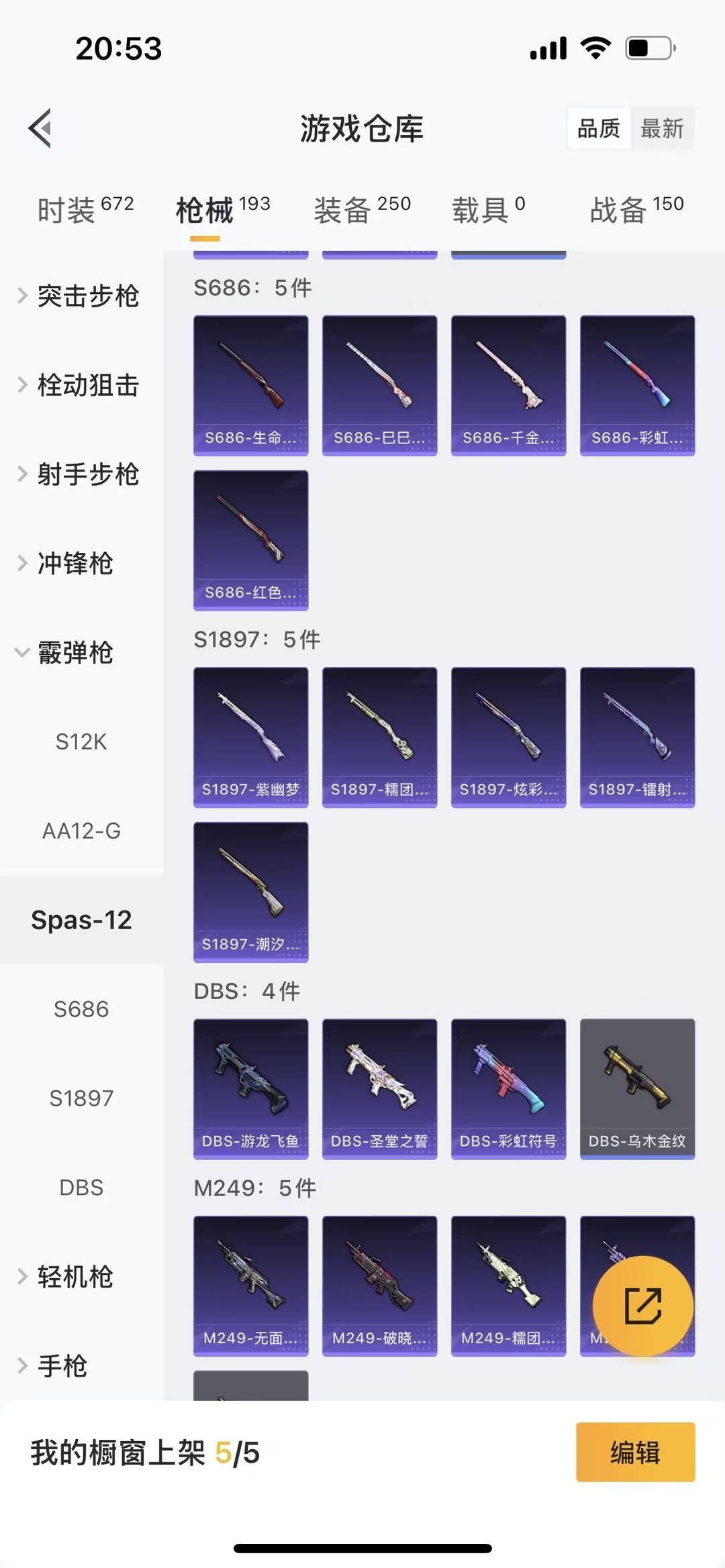
Task: Open the DBS-乌木金纹 skin
Action: tap(637, 1088)
